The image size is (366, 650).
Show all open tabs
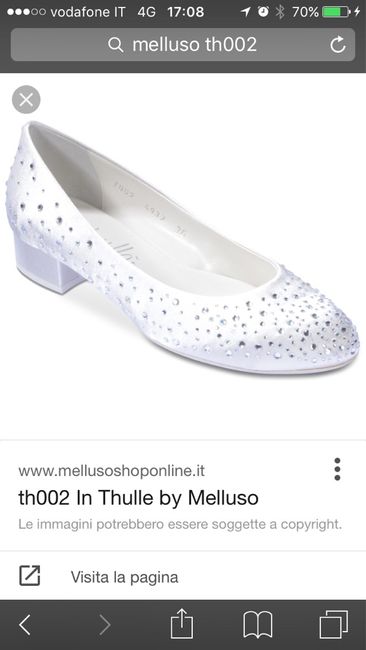(334, 624)
